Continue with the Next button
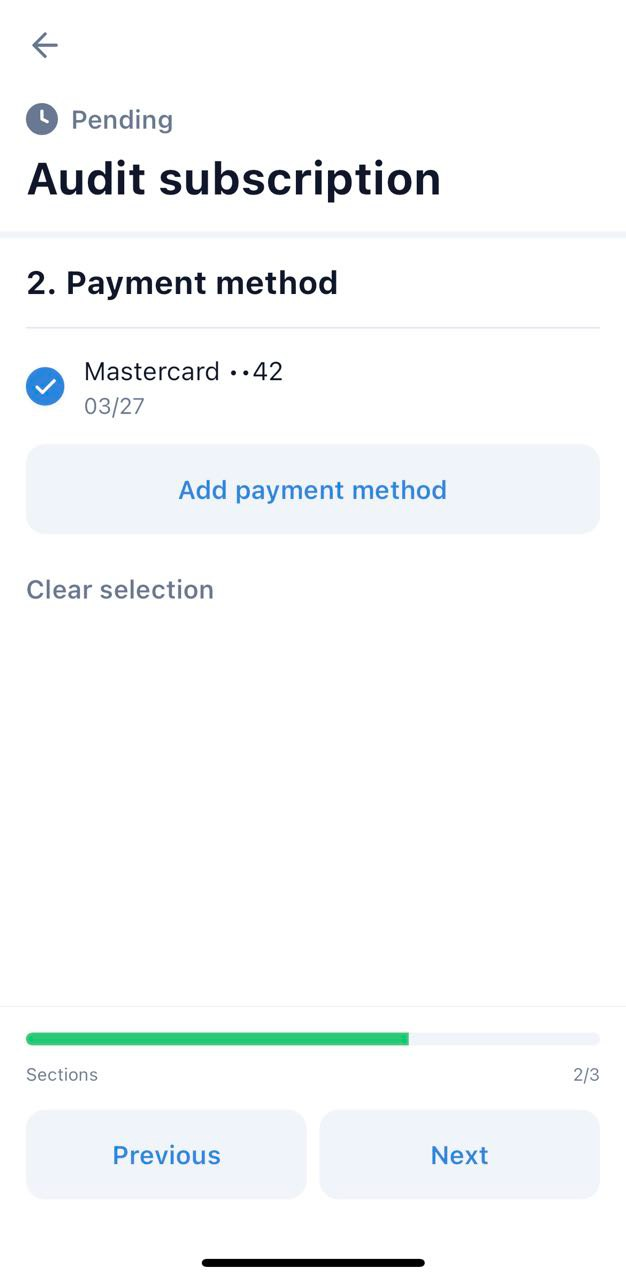Image resolution: width=626 pixels, height=1280 pixels. tap(459, 1155)
